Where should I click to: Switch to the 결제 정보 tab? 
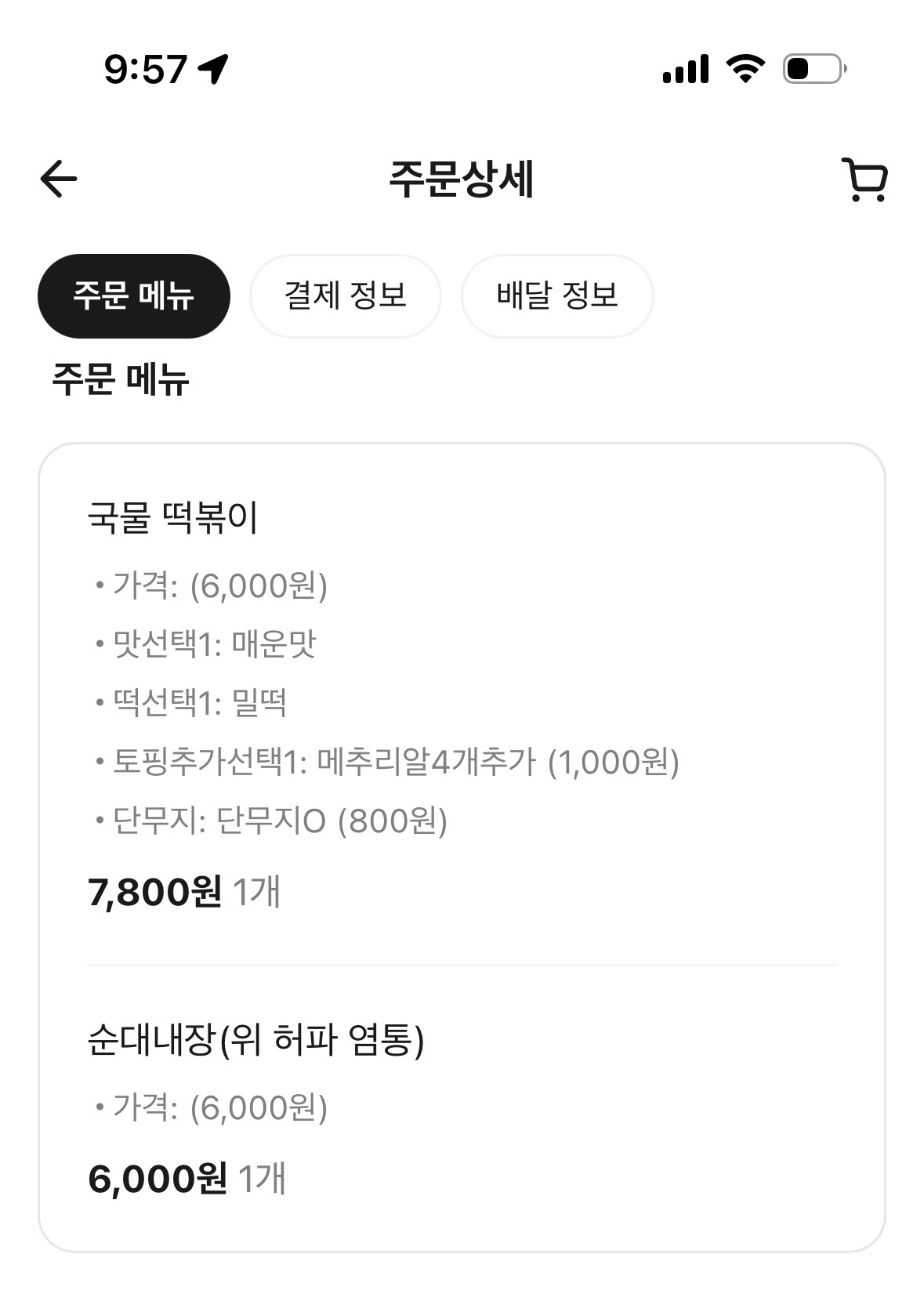[346, 296]
